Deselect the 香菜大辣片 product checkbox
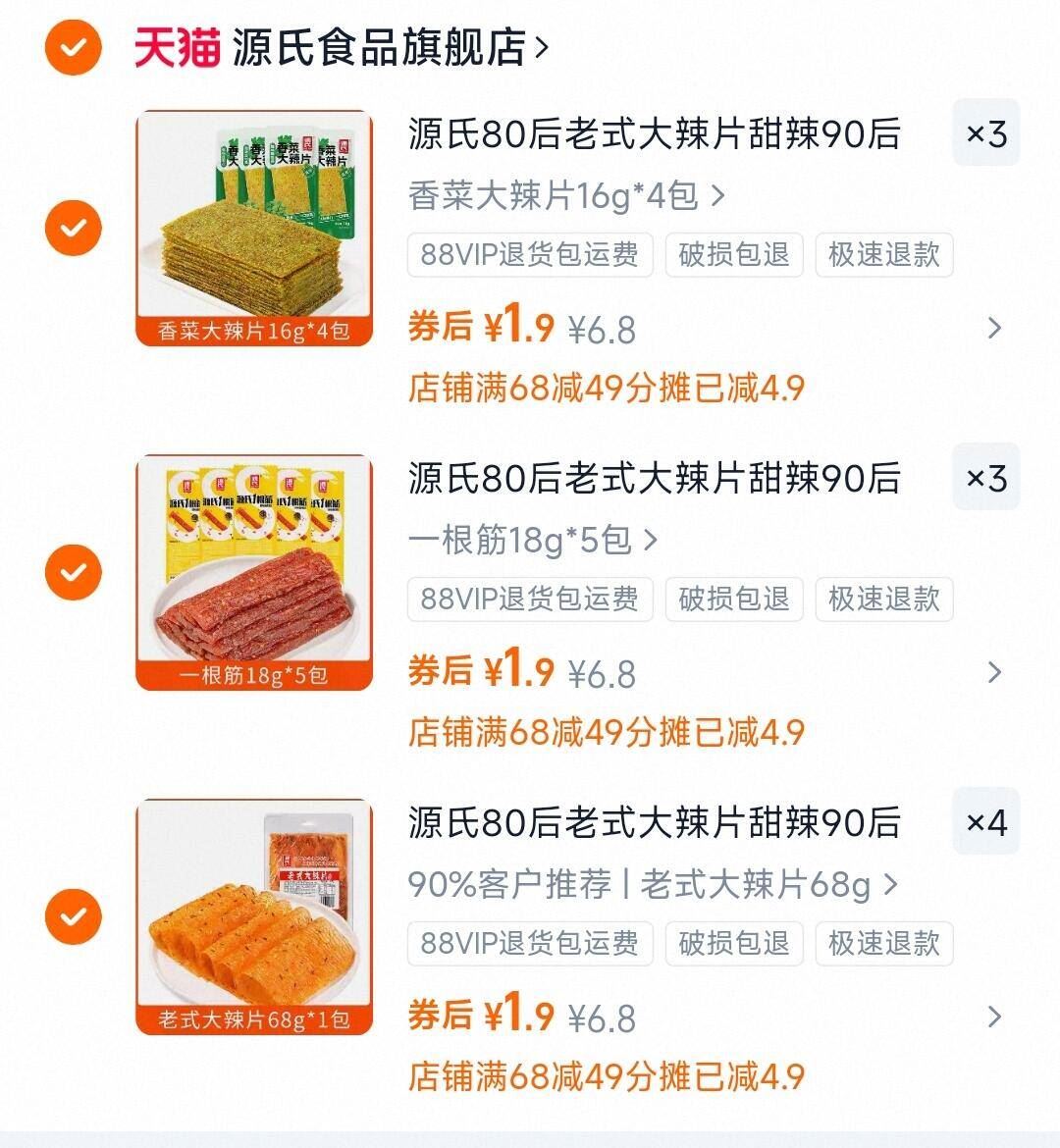 point(73,226)
